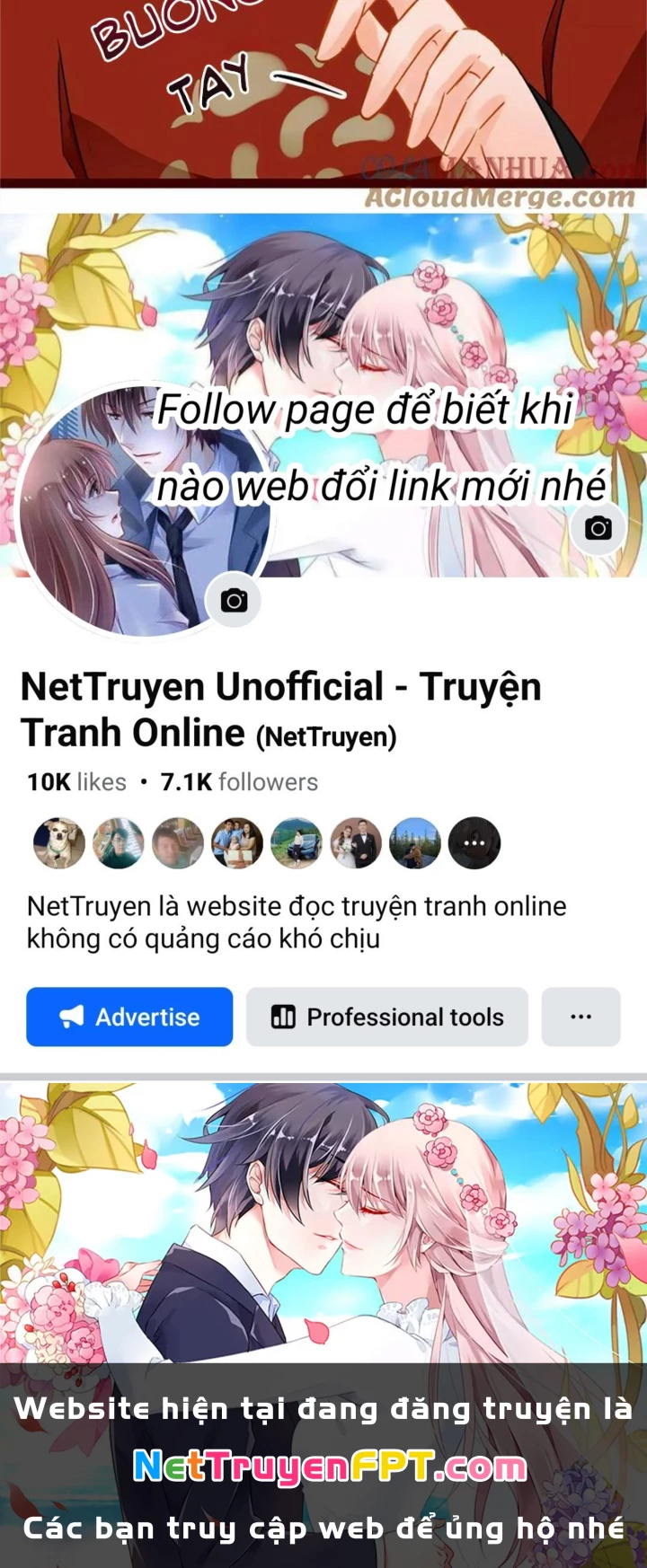
Task: View the 7.1K followers list
Action: (238, 781)
